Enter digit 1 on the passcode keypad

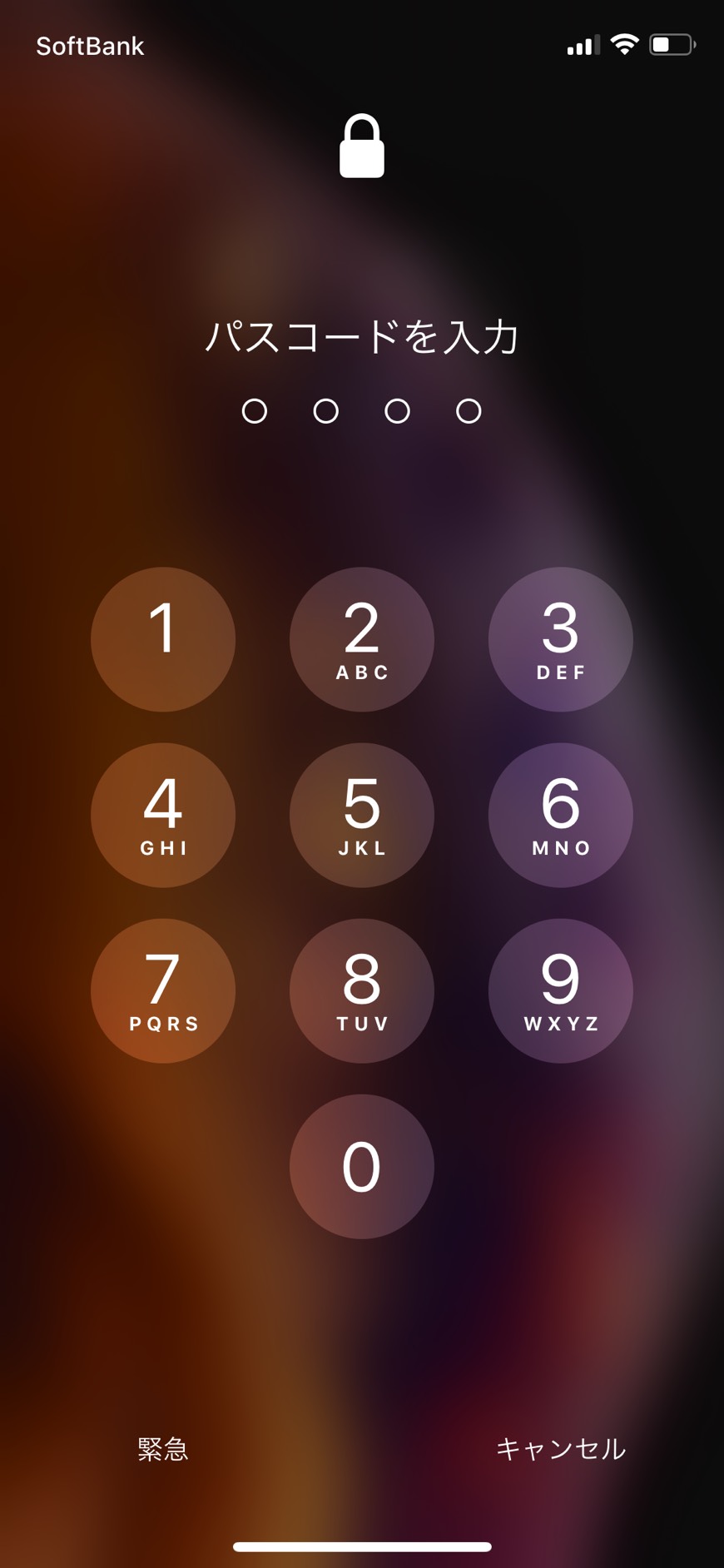click(163, 639)
